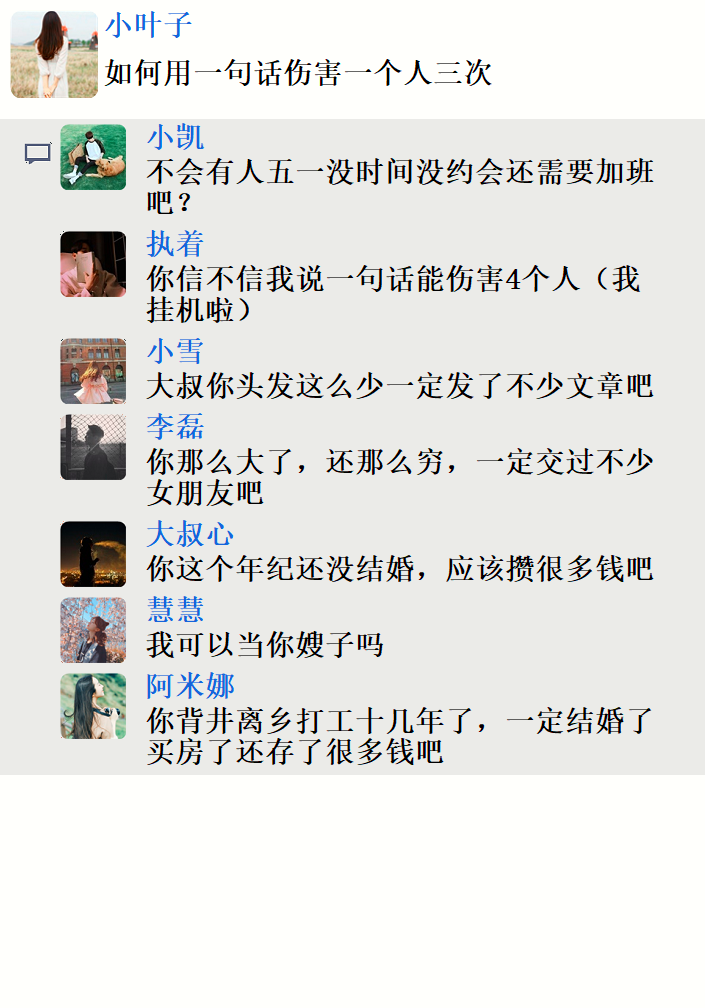The image size is (705, 1008).
Task: View commenter 执着's profile
Action: pos(175,244)
